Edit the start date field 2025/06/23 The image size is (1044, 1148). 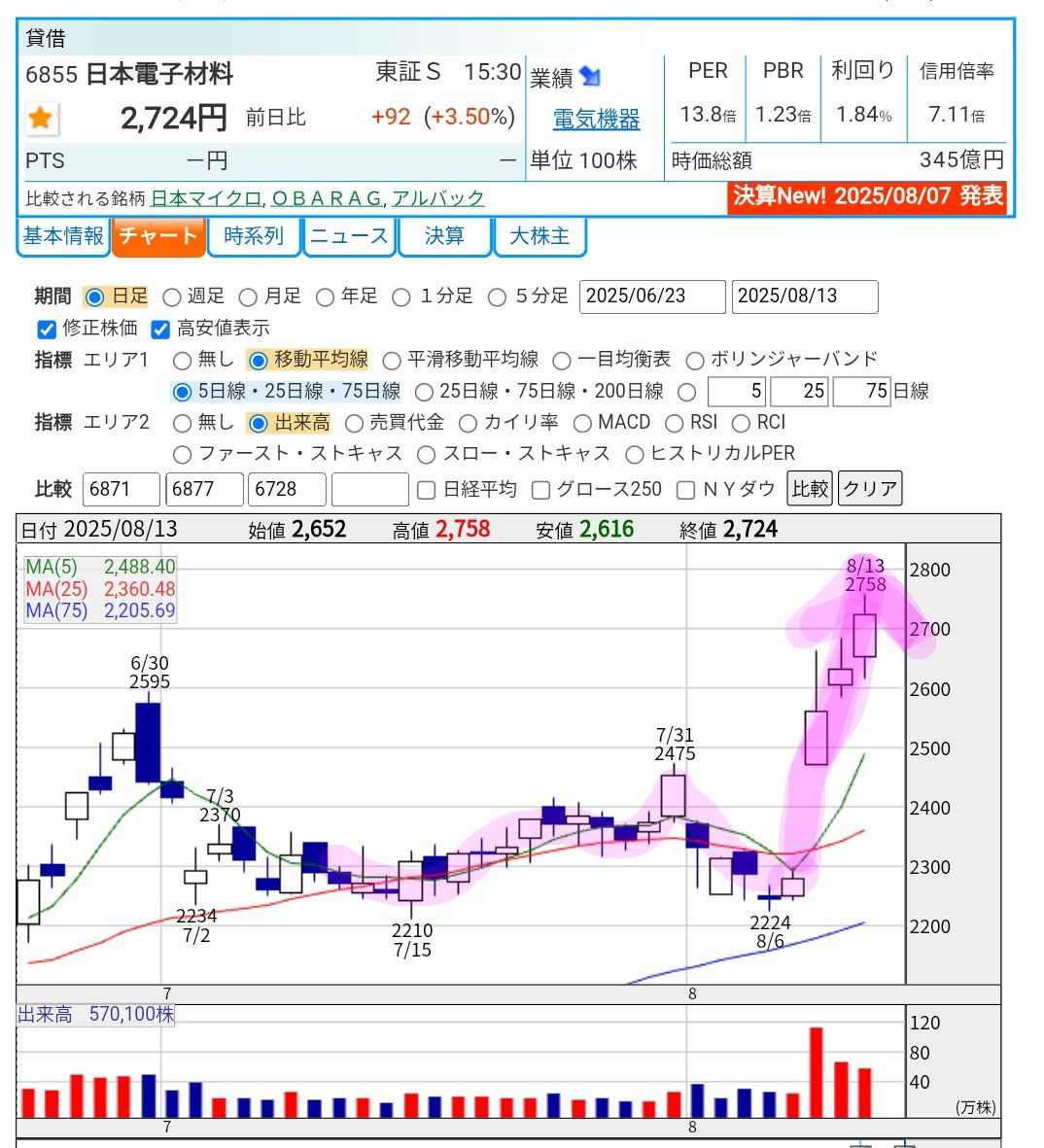(651, 296)
